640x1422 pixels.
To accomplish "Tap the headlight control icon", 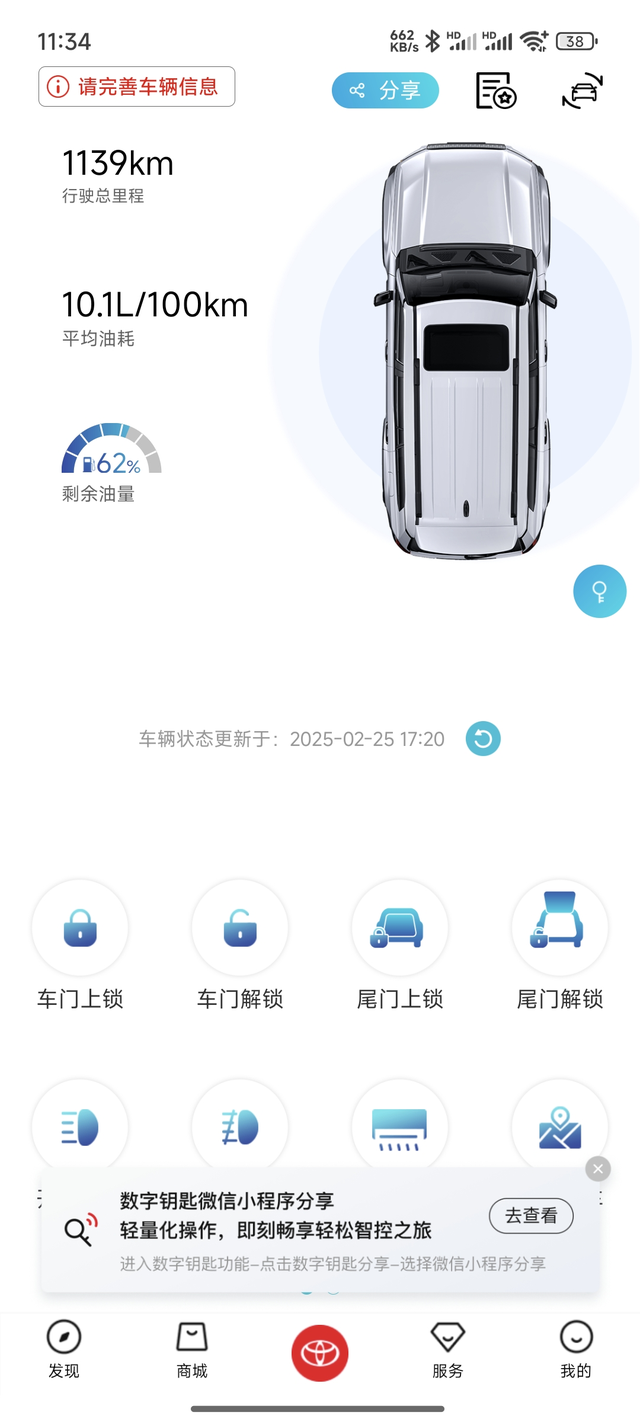I will (x=80, y=1127).
